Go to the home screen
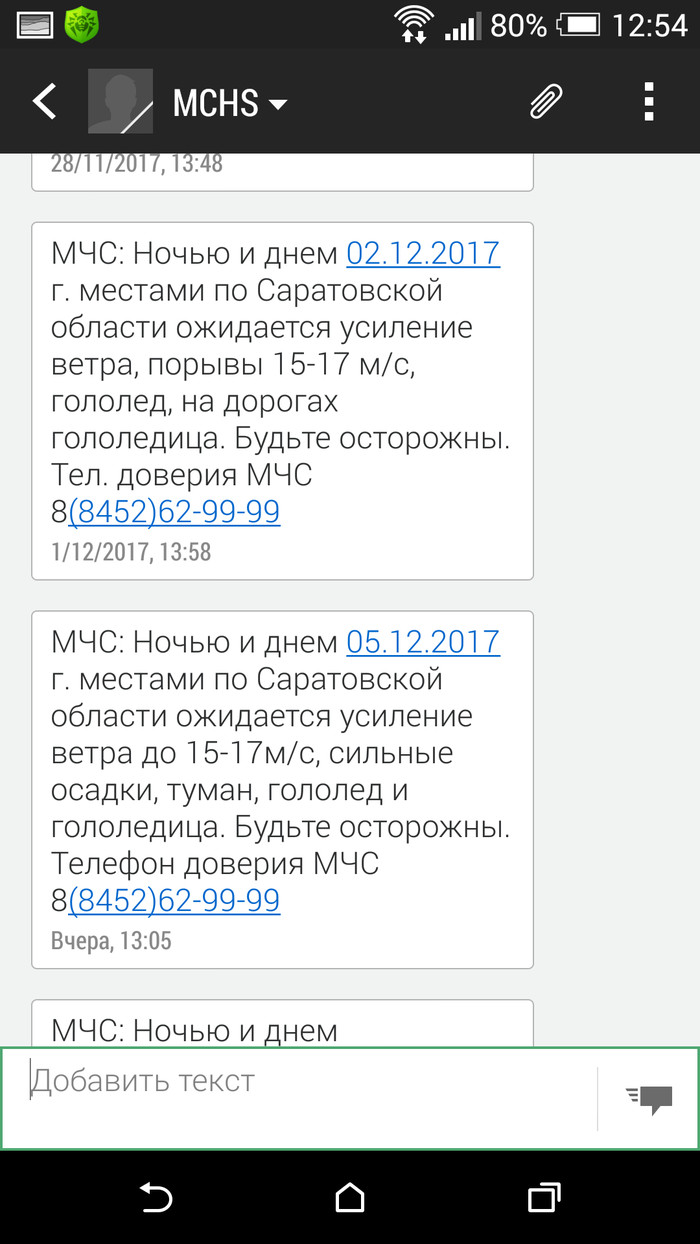This screenshot has width=700, height=1244. [349, 1197]
